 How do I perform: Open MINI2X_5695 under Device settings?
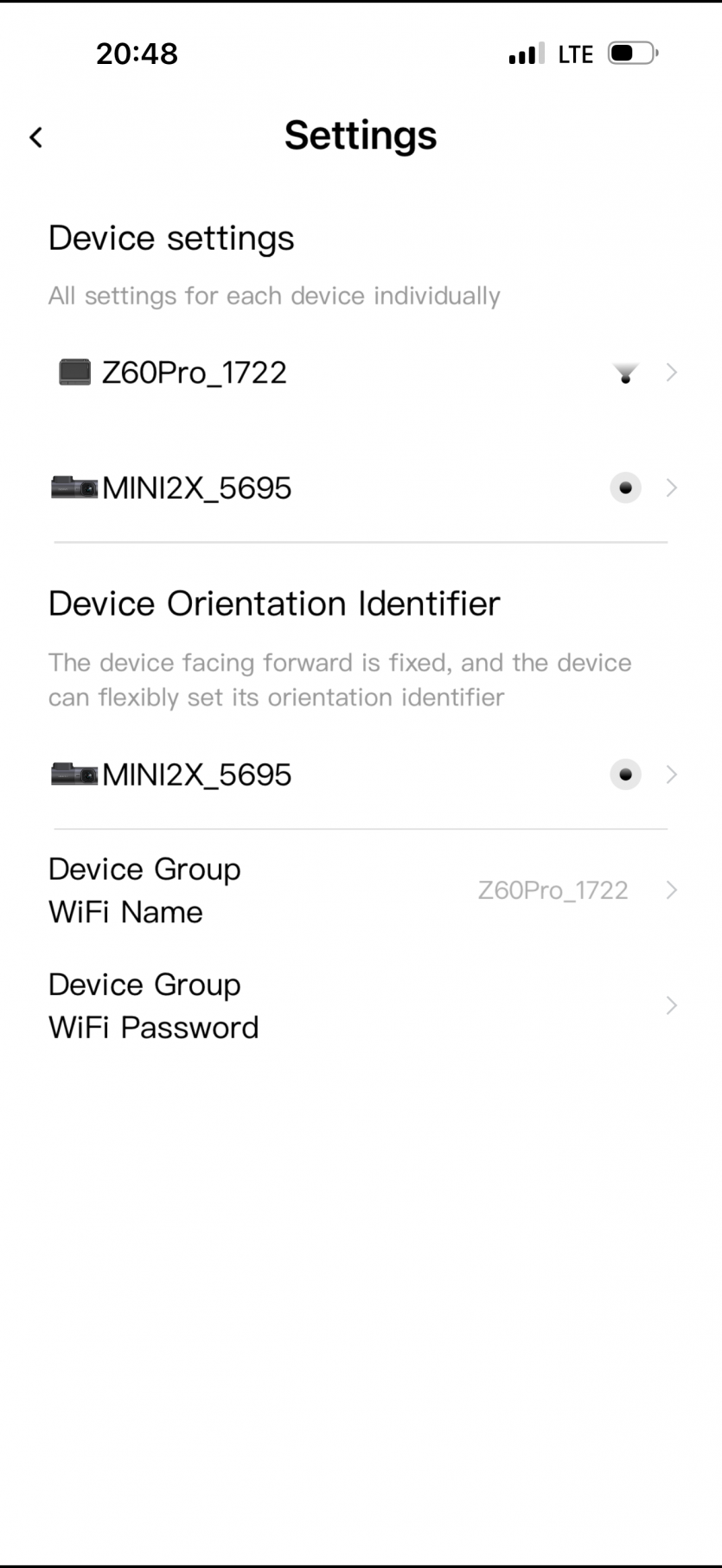(x=361, y=488)
